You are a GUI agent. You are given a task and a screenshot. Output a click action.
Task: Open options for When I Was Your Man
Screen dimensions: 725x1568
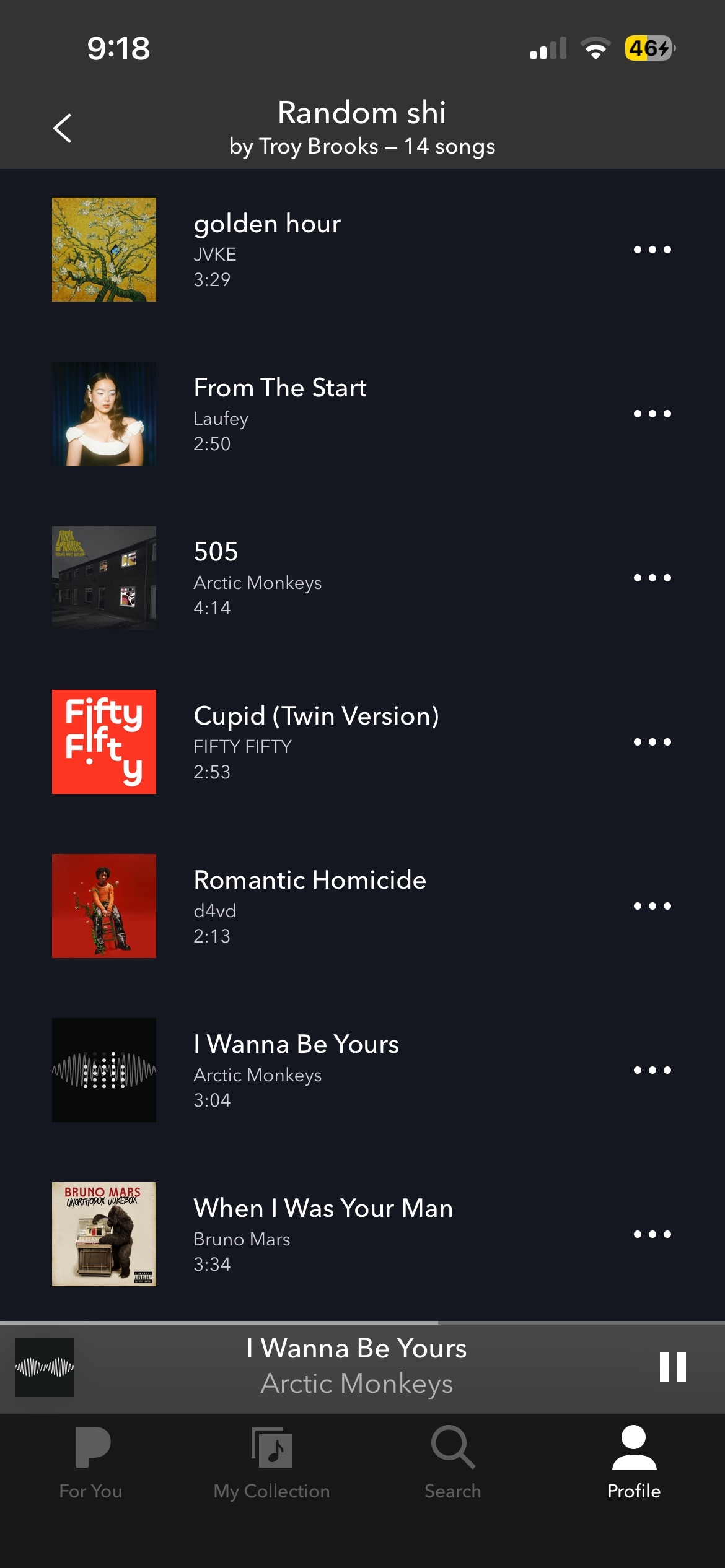pyautogui.click(x=652, y=1234)
